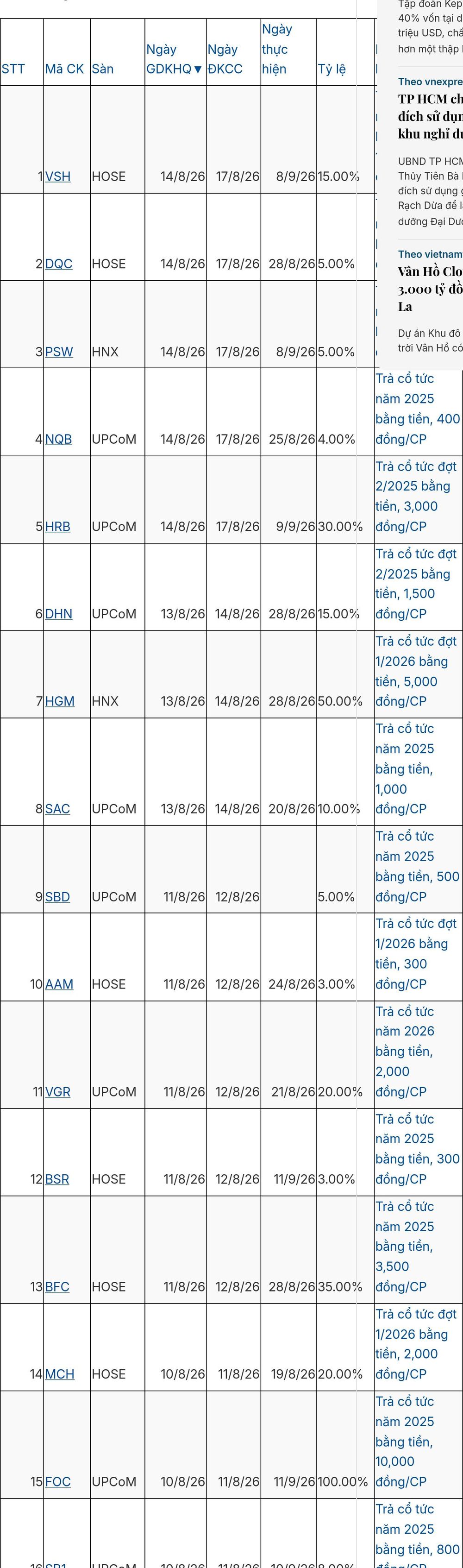View the FOC stock page
This screenshot has height=1568, width=463.
click(58, 1481)
